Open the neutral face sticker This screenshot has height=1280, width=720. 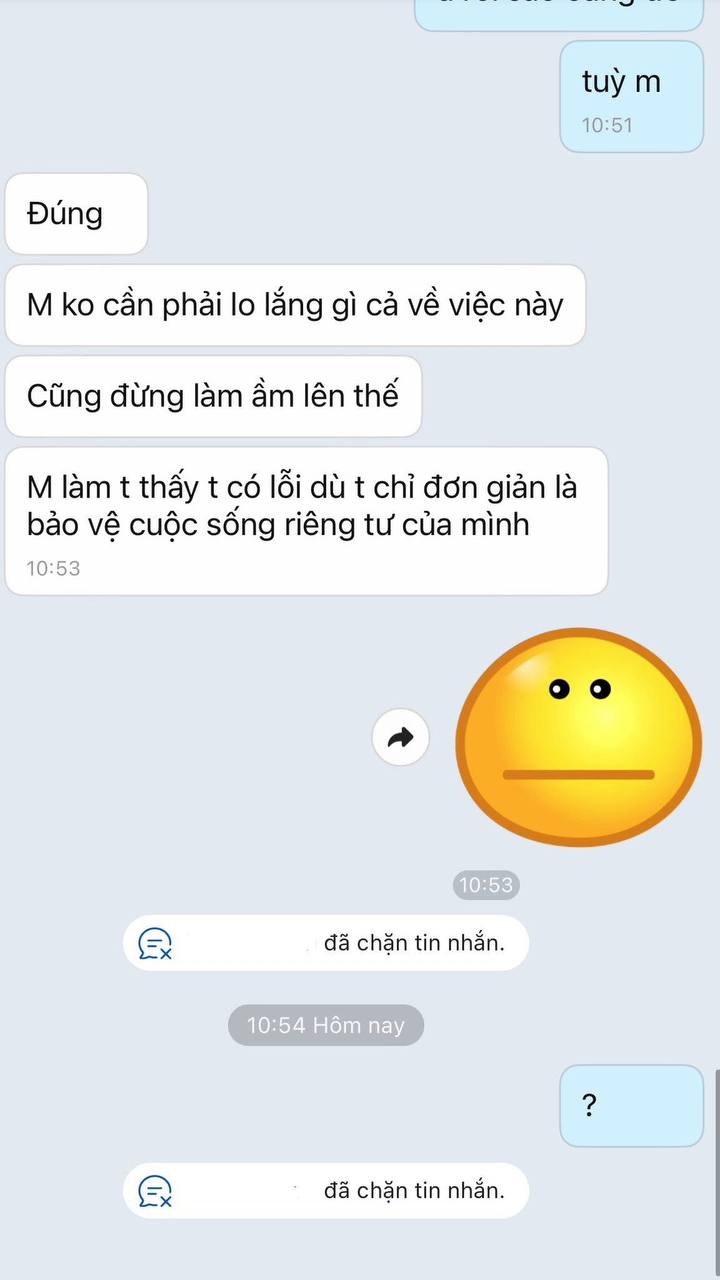578,737
